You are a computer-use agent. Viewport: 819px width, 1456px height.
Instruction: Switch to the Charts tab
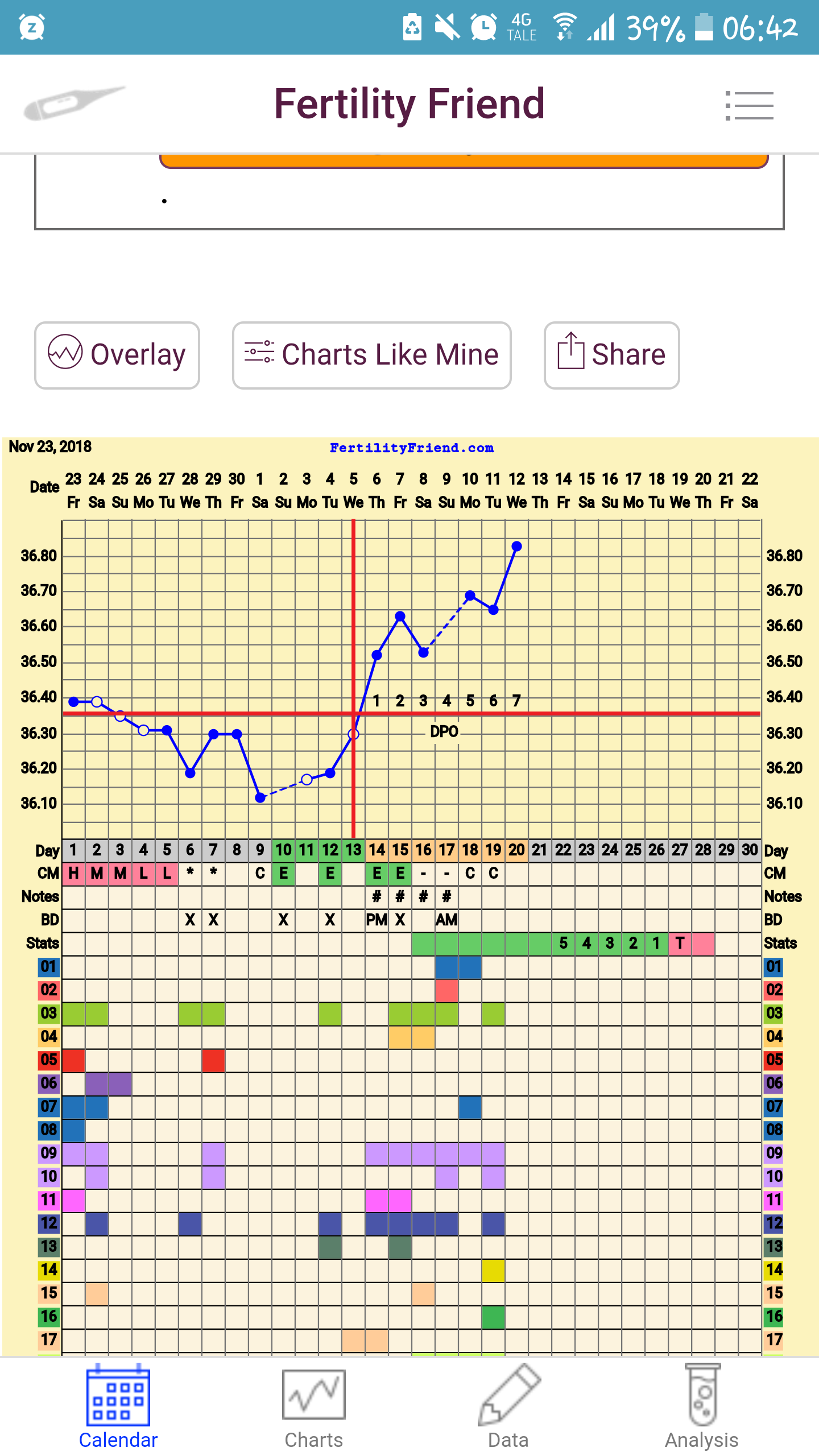(314, 1408)
